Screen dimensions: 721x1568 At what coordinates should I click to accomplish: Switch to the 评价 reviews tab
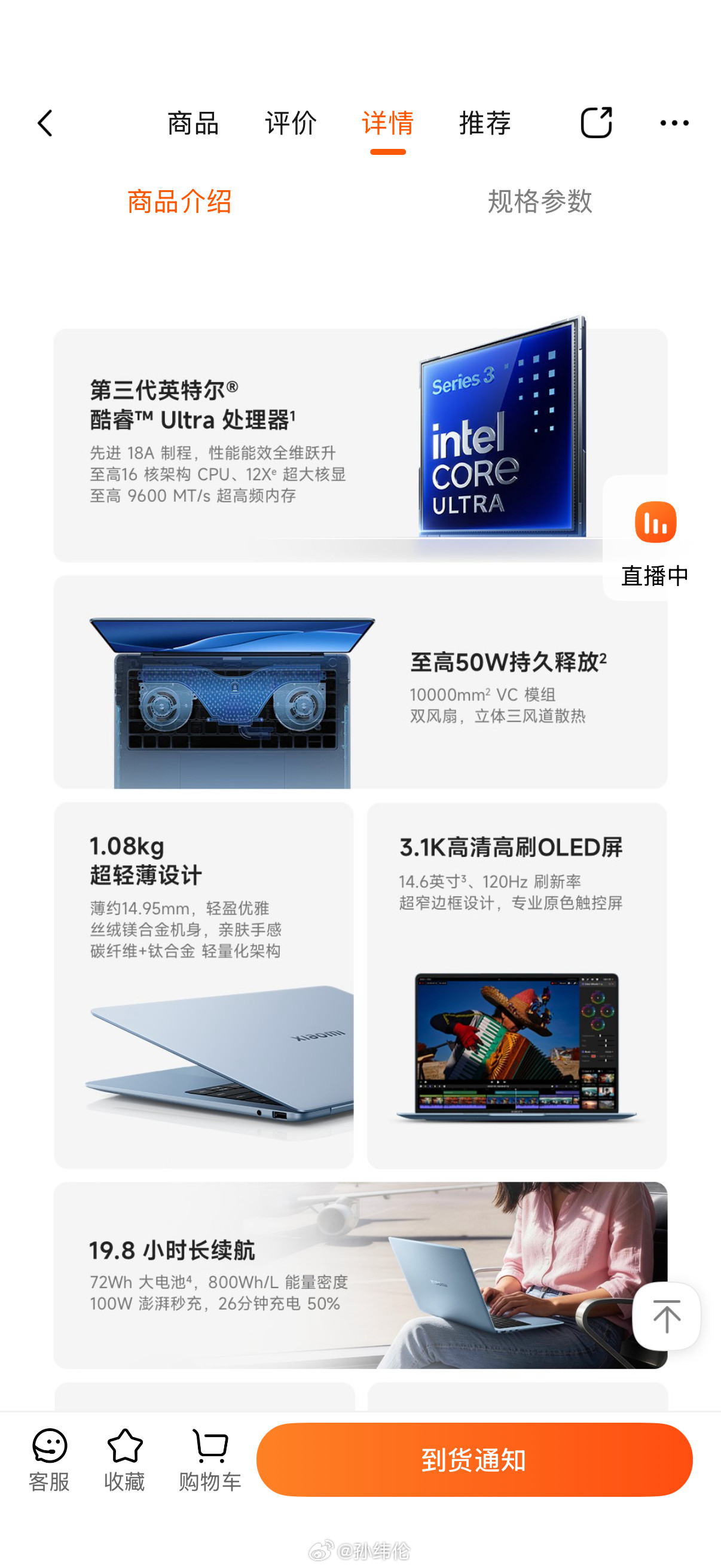click(290, 124)
